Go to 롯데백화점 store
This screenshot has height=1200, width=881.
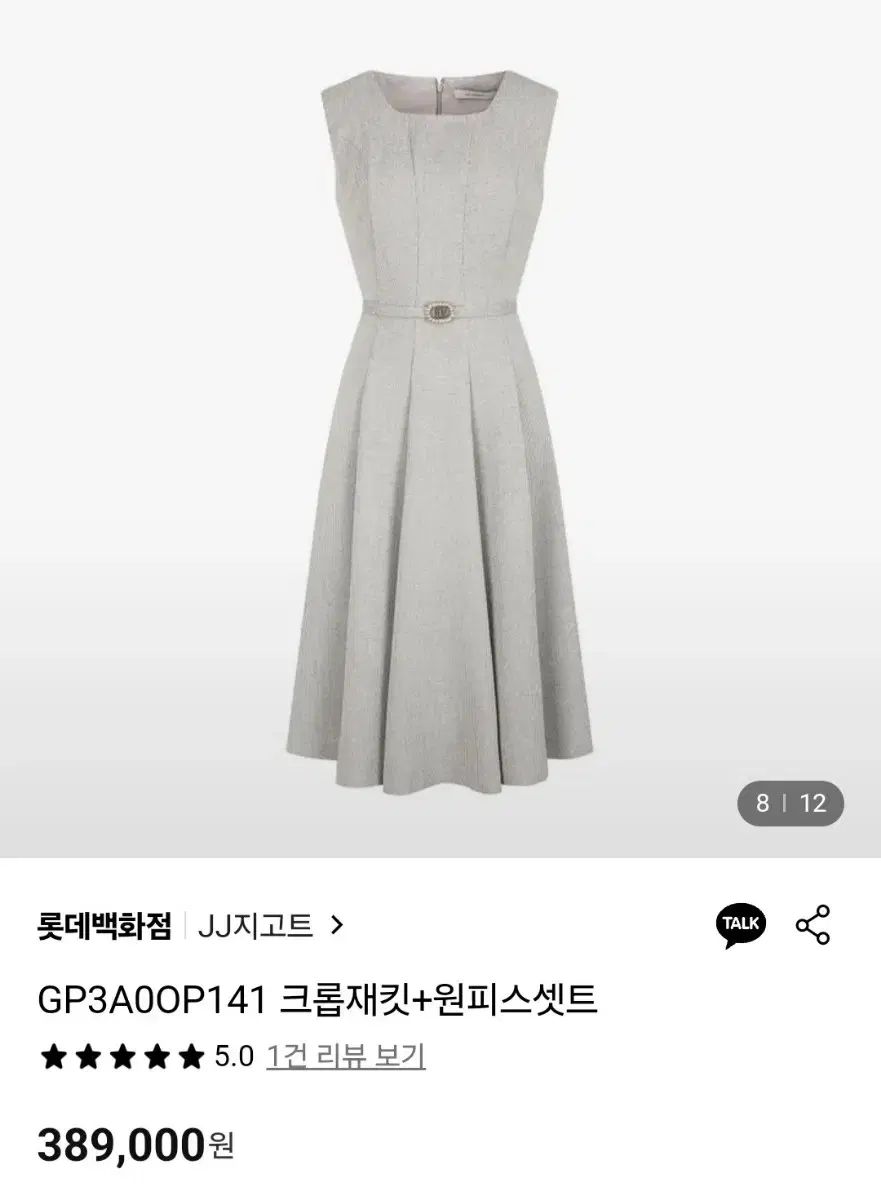[104, 926]
